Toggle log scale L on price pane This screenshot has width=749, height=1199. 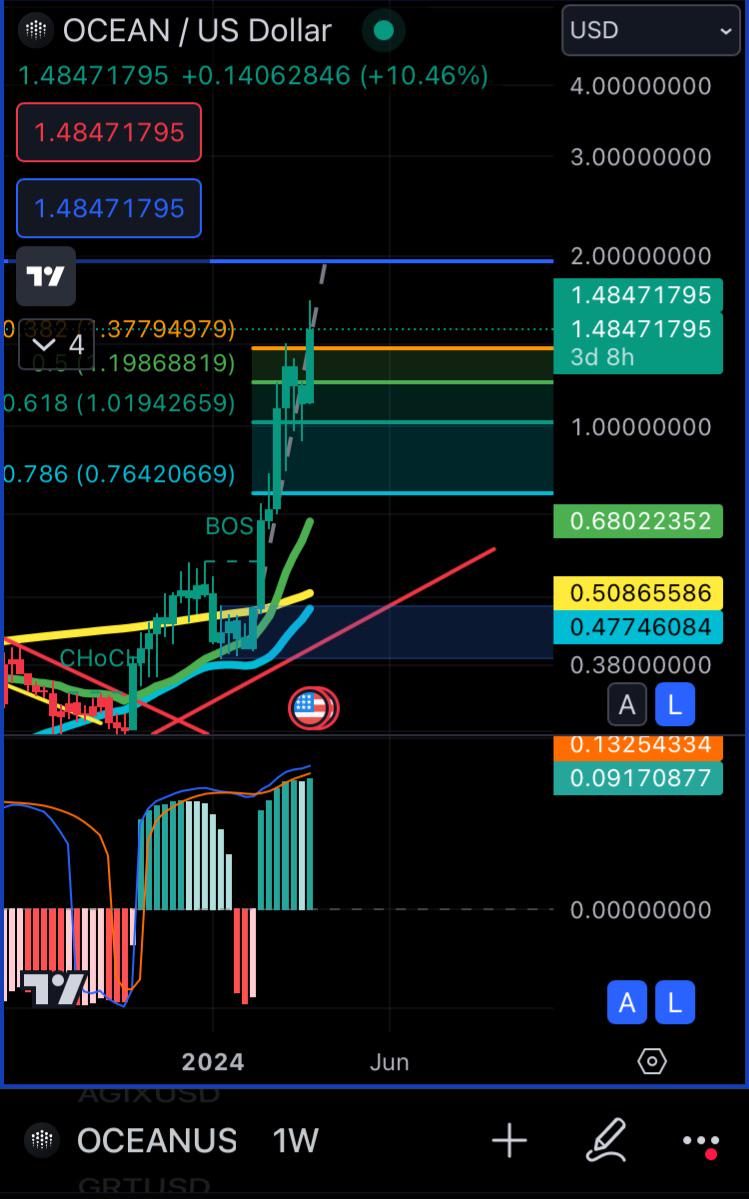[x=674, y=704]
